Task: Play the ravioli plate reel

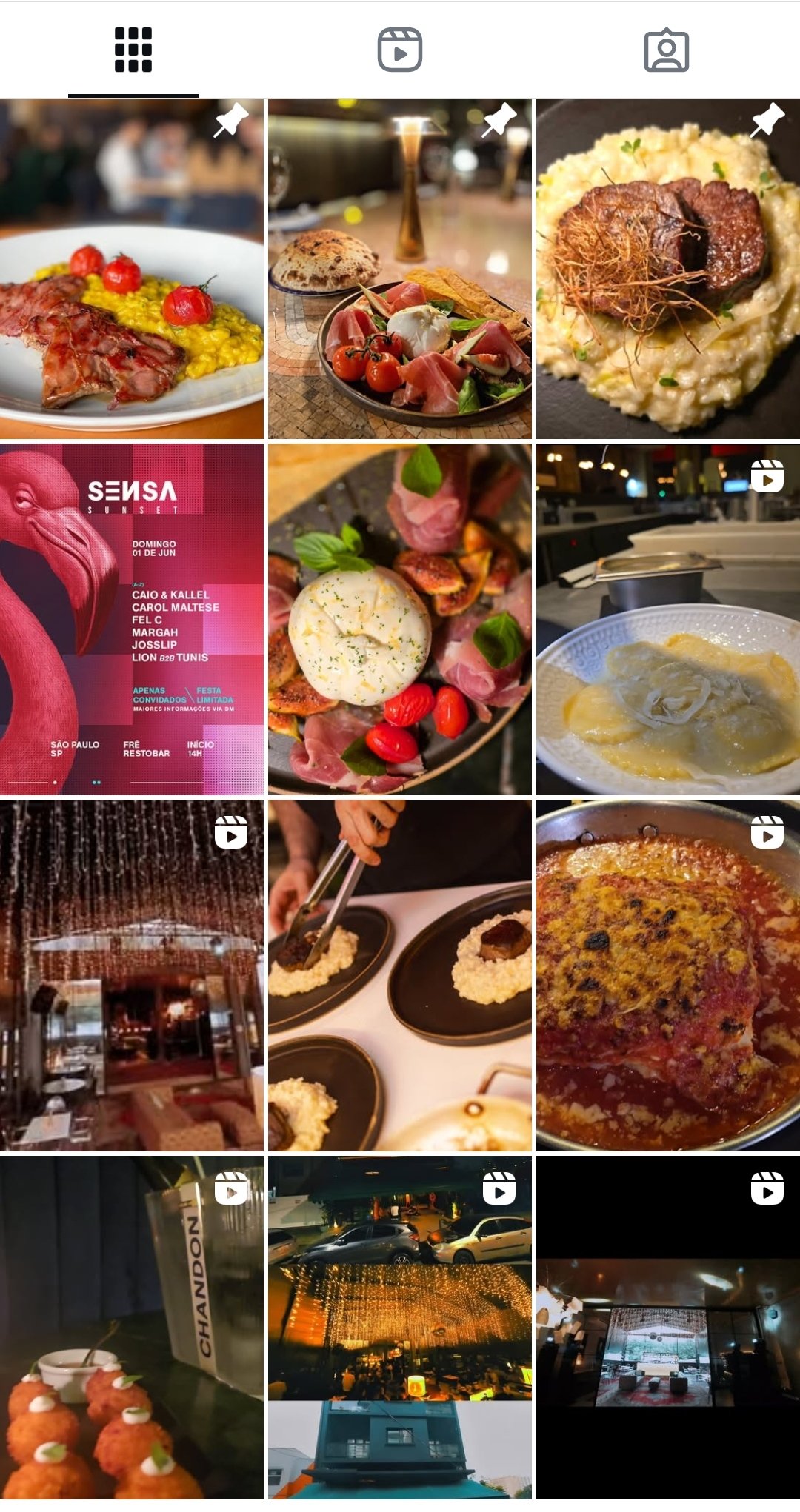Action: click(x=668, y=619)
